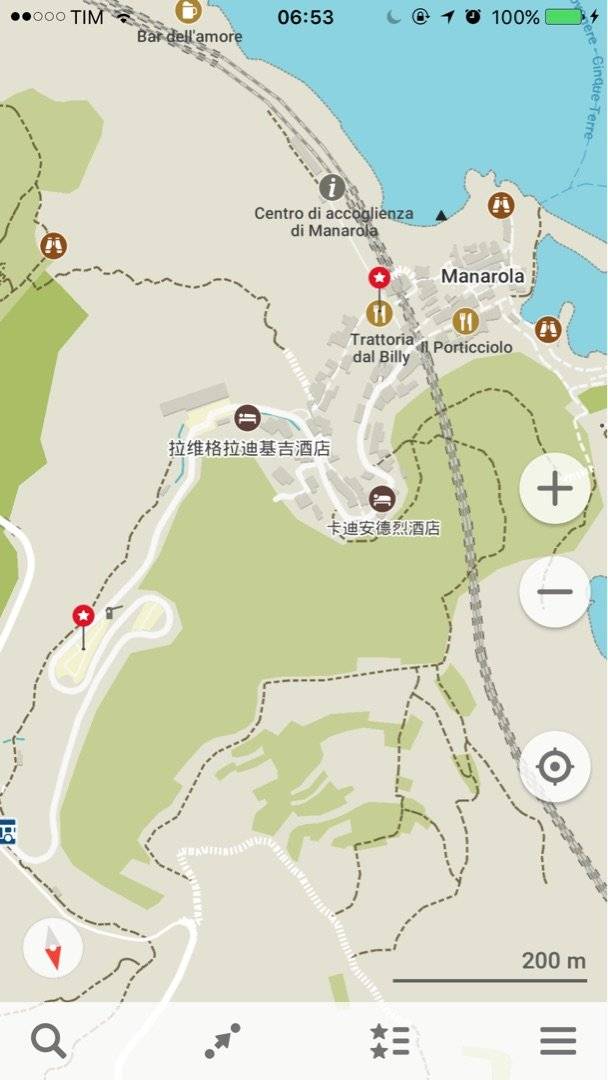Reset map orientation with compass

53,948
